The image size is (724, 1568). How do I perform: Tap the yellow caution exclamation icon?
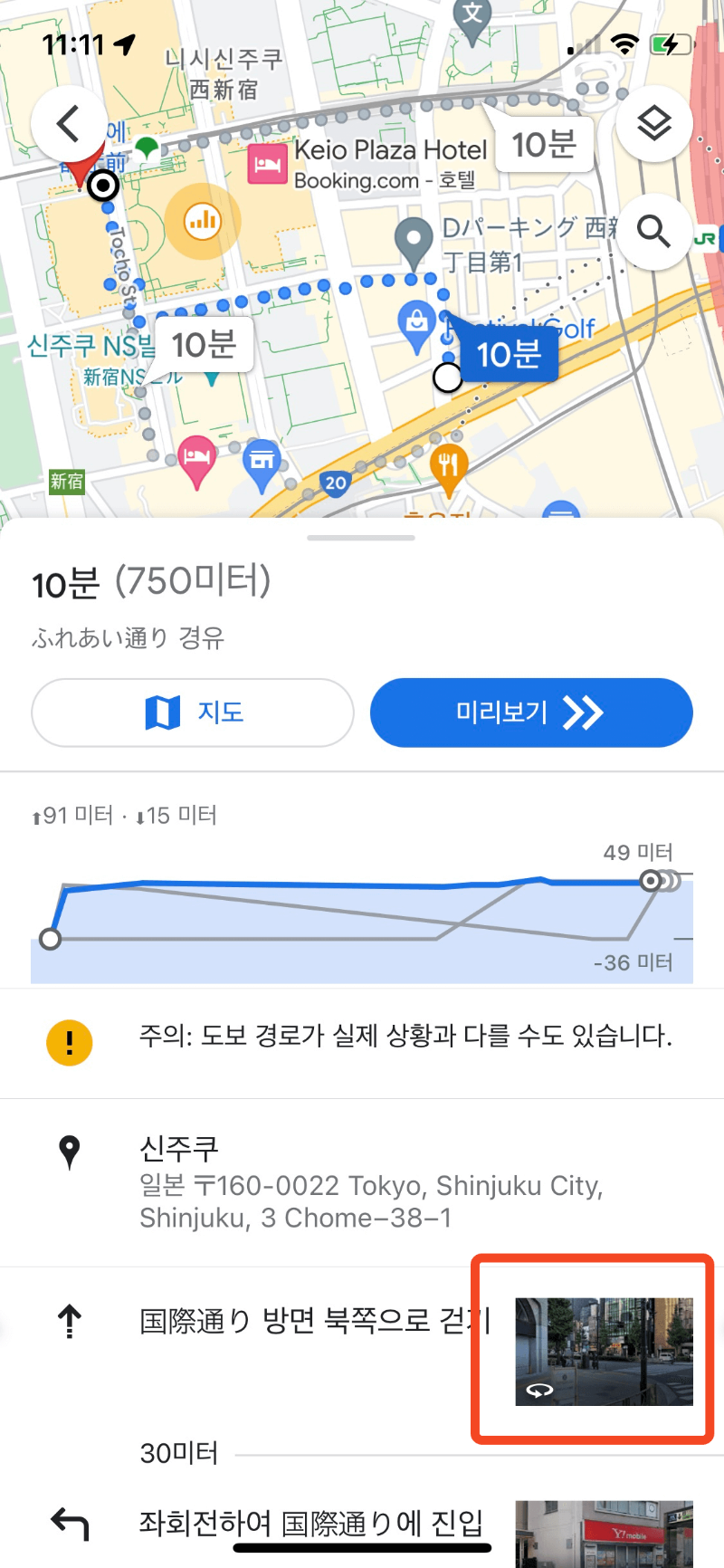point(70,1042)
